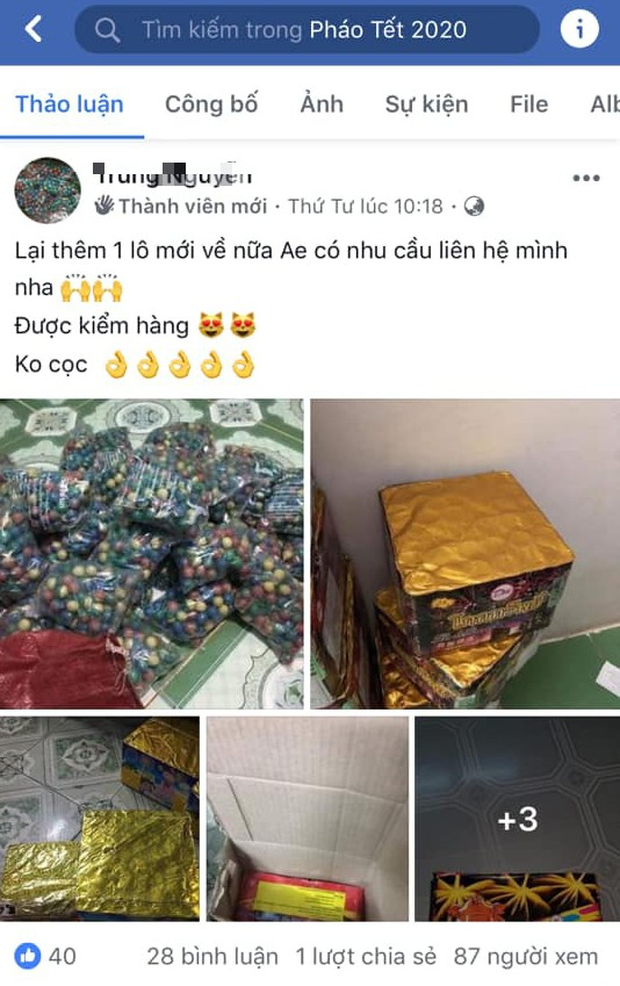This screenshot has height=986, width=620.
Task: View the 40 likes reactions list
Action: 46,956
